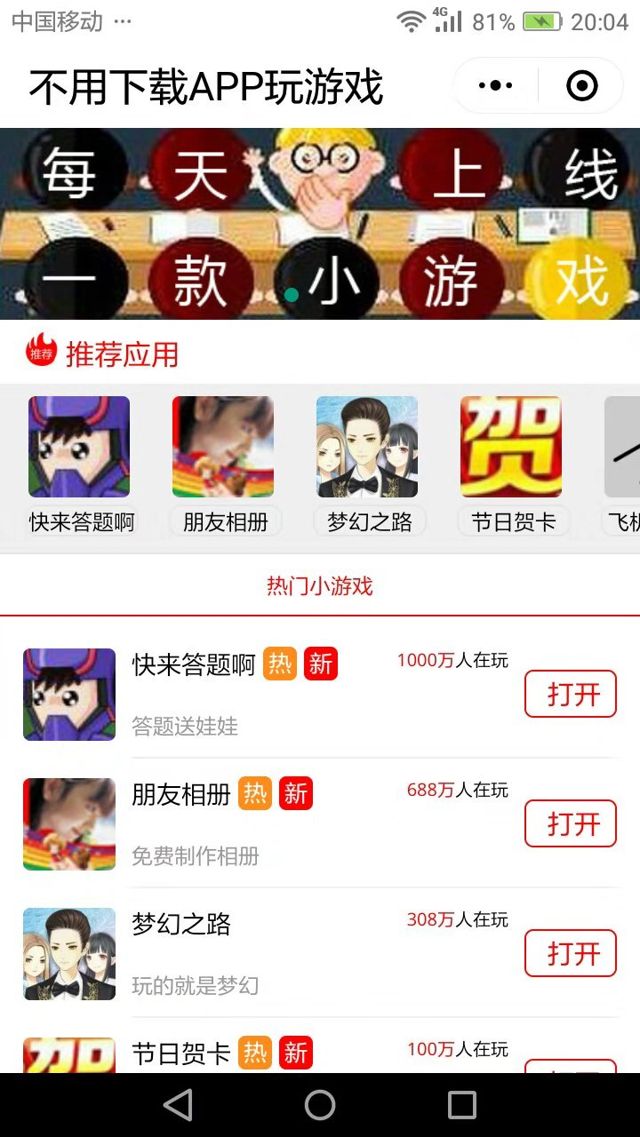Viewport: 640px width, 1137px height.
Task: Tap 打开 button for 梦幻之路
Action: click(570, 953)
